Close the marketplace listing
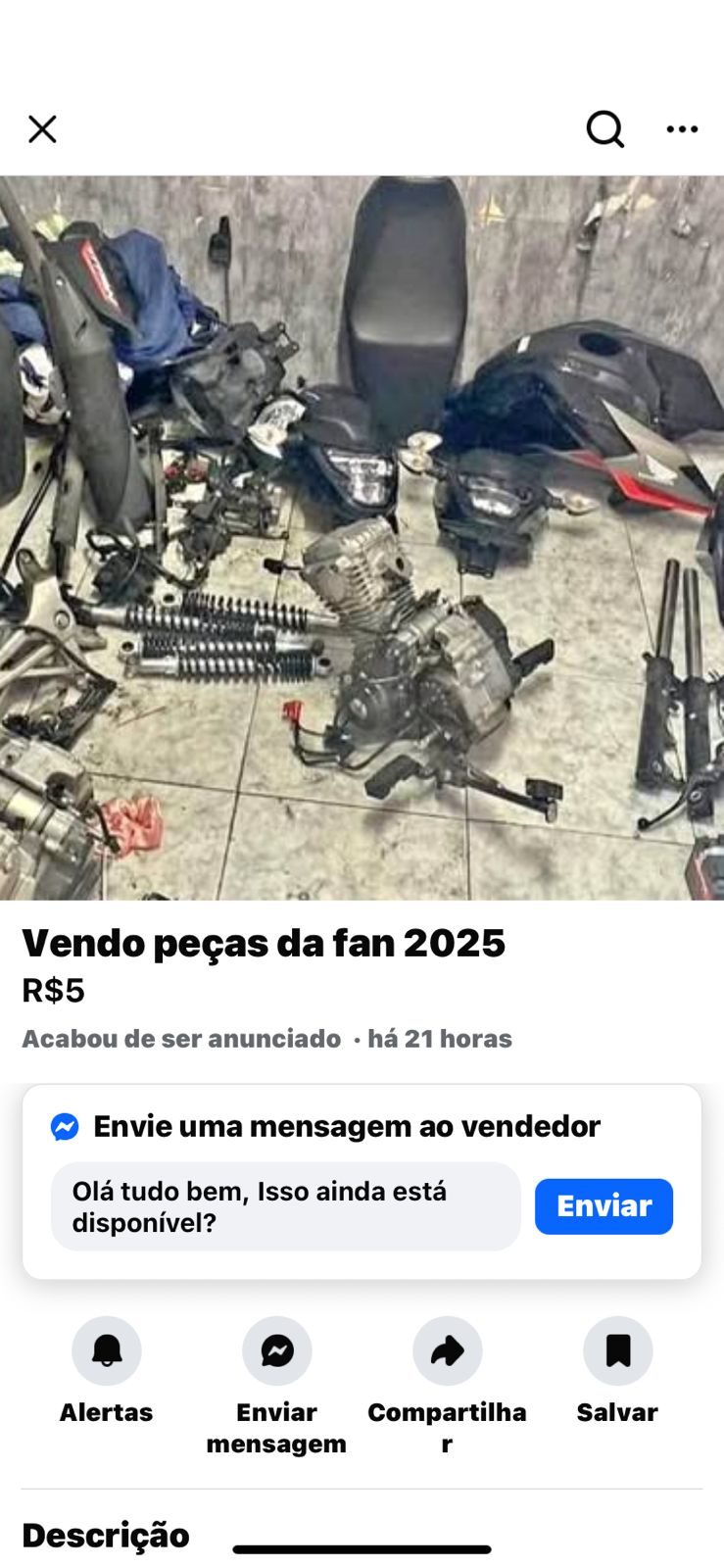 point(42,129)
